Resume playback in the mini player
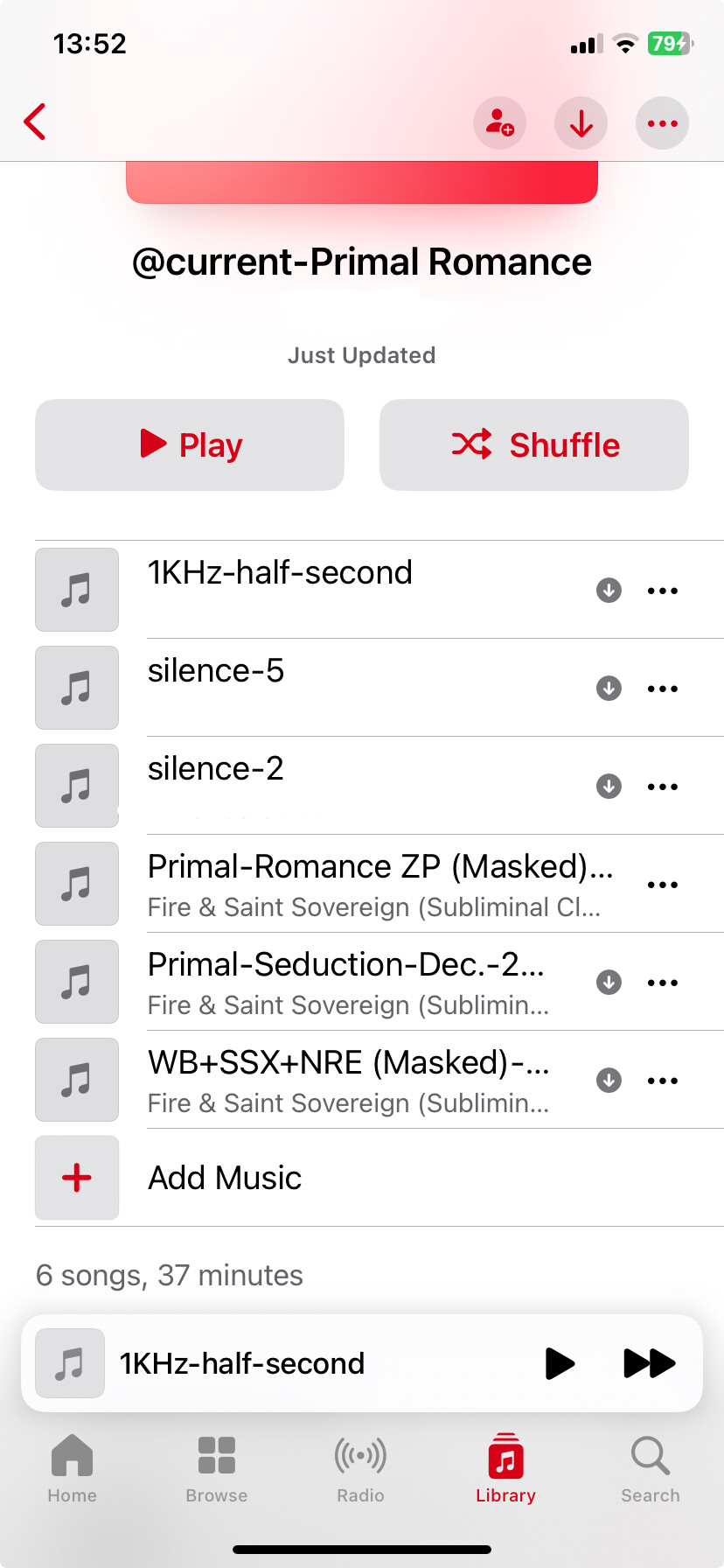Viewport: 724px width, 1568px height. point(560,1363)
